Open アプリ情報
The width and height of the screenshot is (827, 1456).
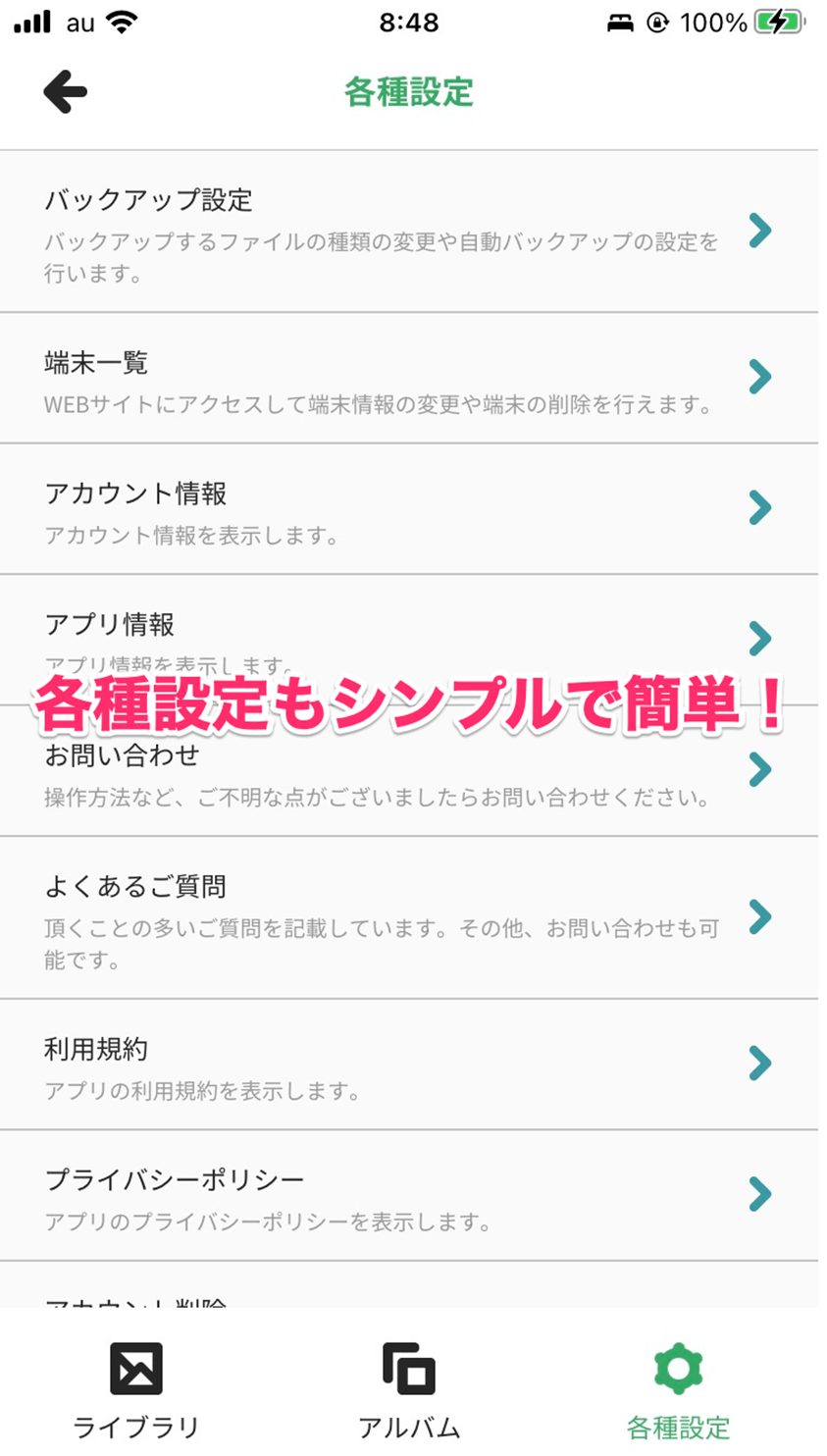tap(409, 639)
